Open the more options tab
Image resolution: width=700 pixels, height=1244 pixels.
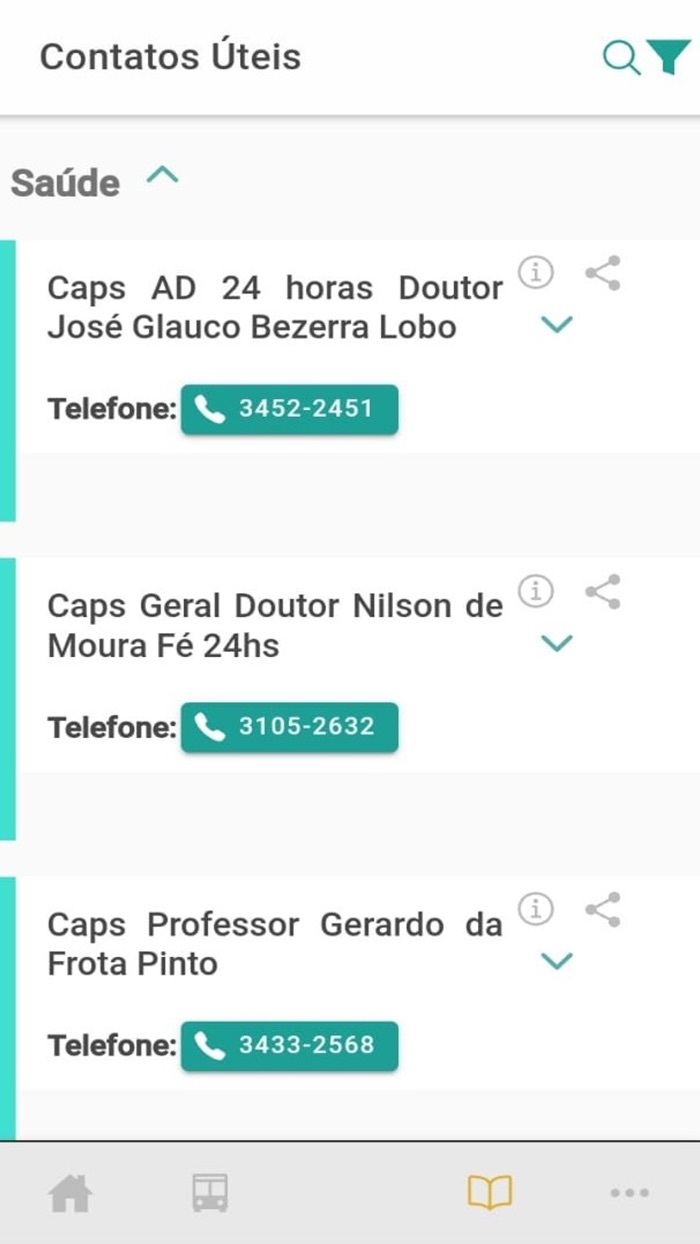[630, 1193]
